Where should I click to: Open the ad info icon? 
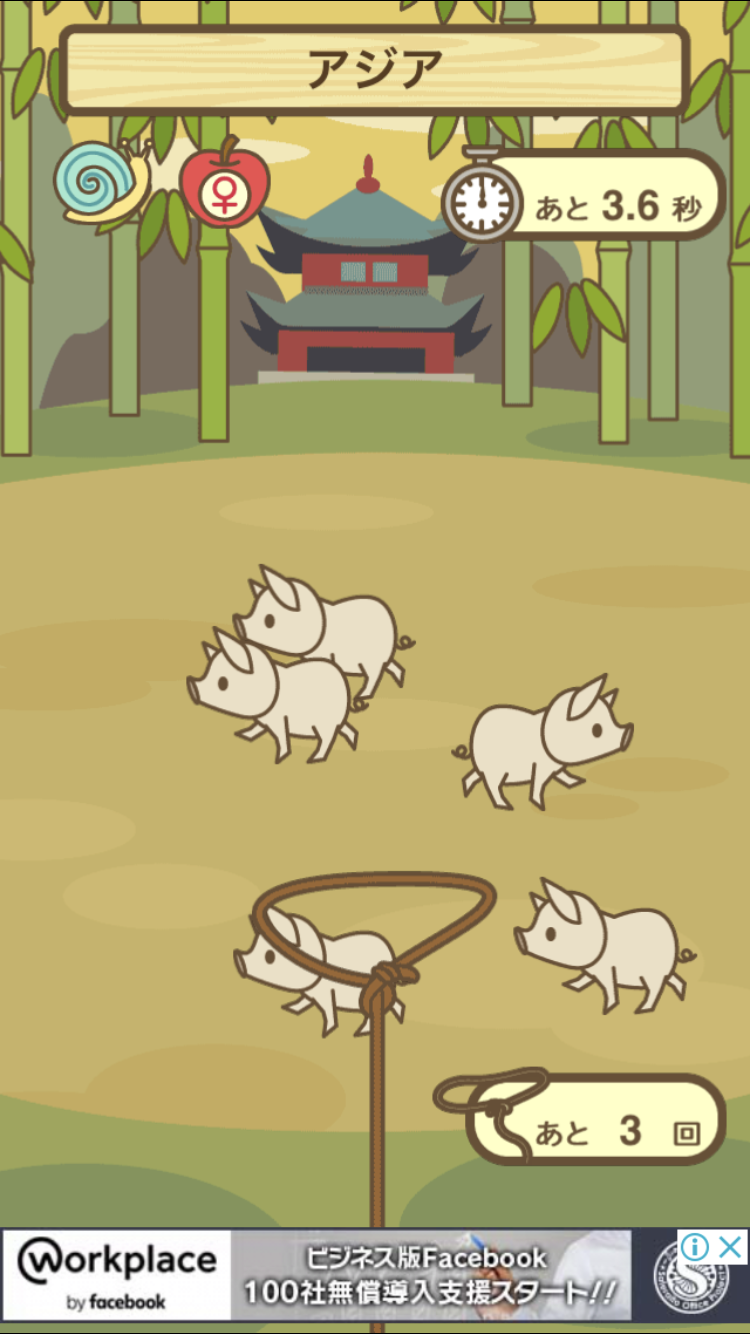(696, 1247)
